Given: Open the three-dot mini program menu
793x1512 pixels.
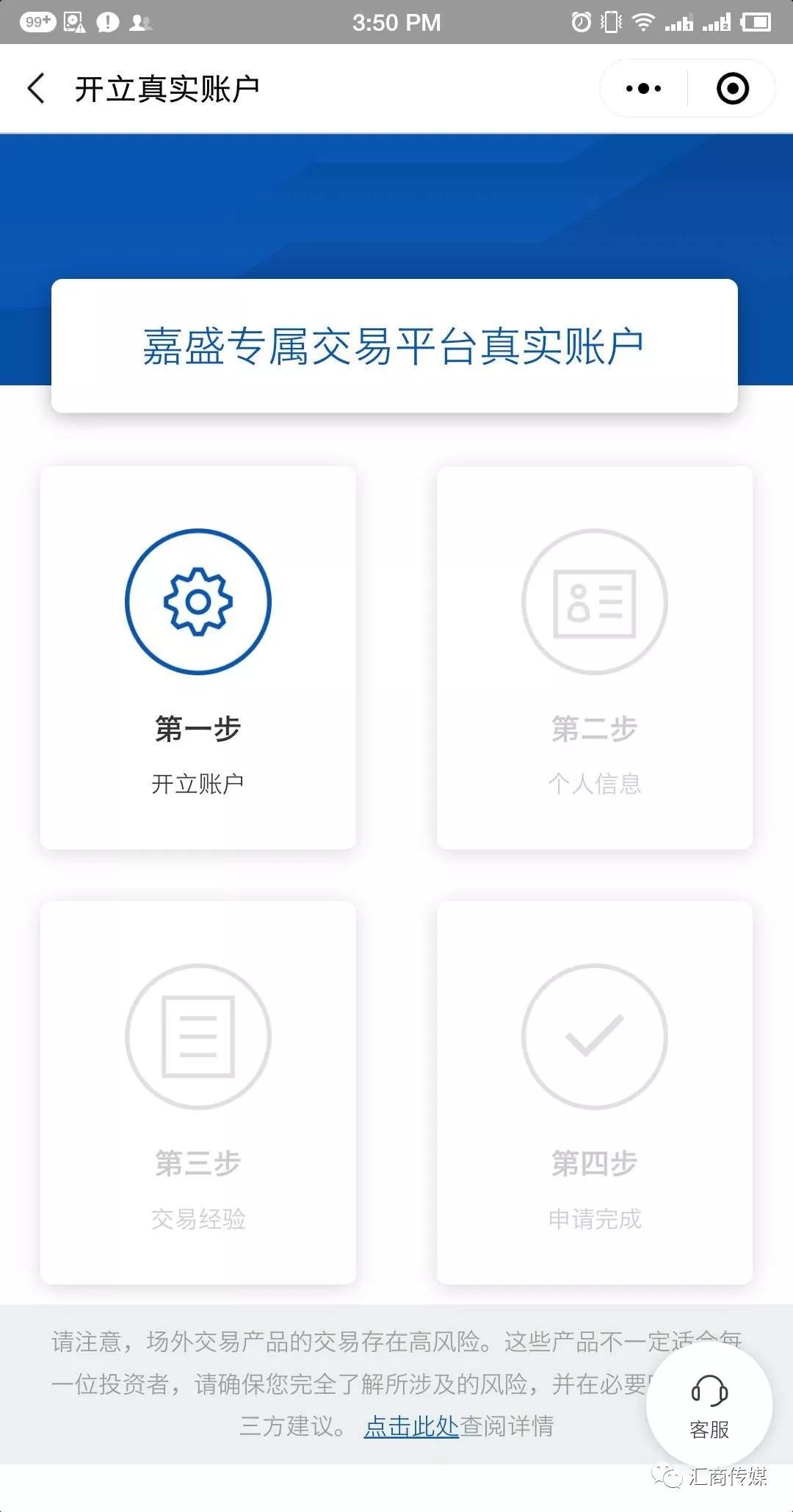Looking at the screenshot, I should point(643,89).
